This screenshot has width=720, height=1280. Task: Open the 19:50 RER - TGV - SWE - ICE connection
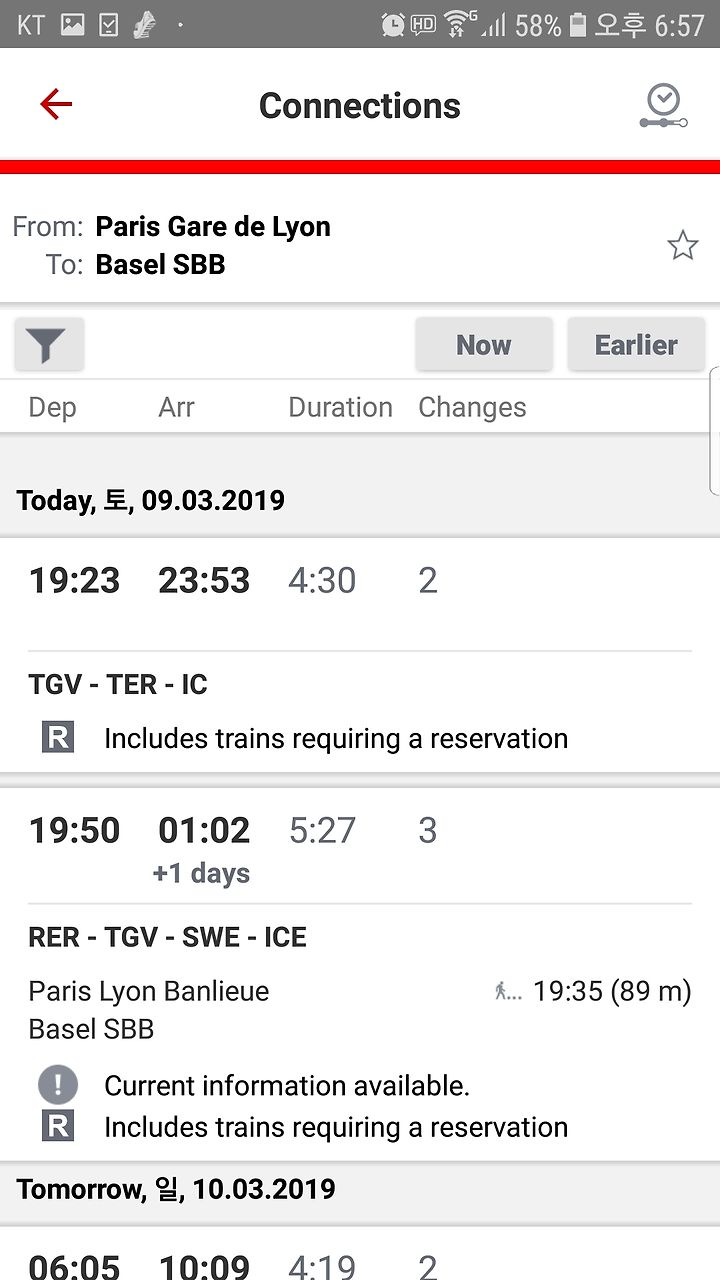pyautogui.click(x=360, y=973)
